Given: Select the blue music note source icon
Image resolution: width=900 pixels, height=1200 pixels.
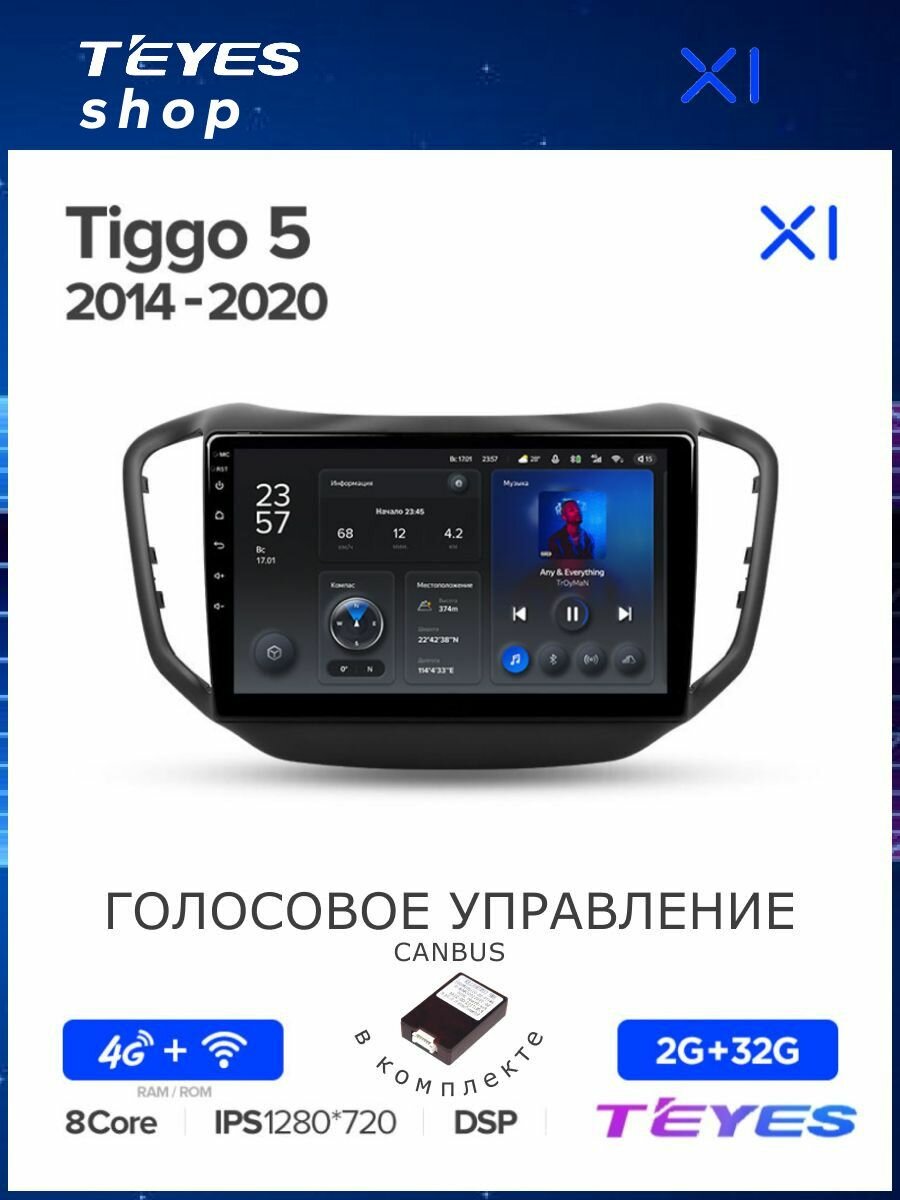Looking at the screenshot, I should [x=515, y=660].
